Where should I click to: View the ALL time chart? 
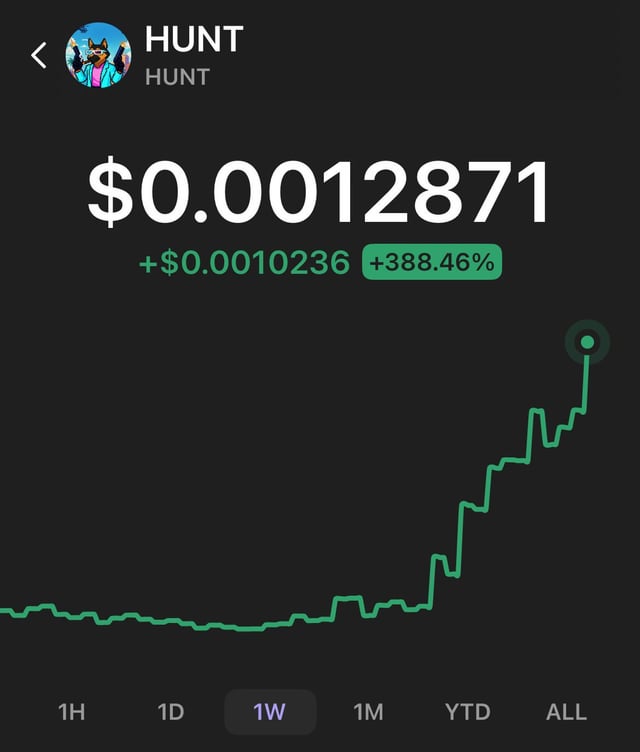[566, 712]
